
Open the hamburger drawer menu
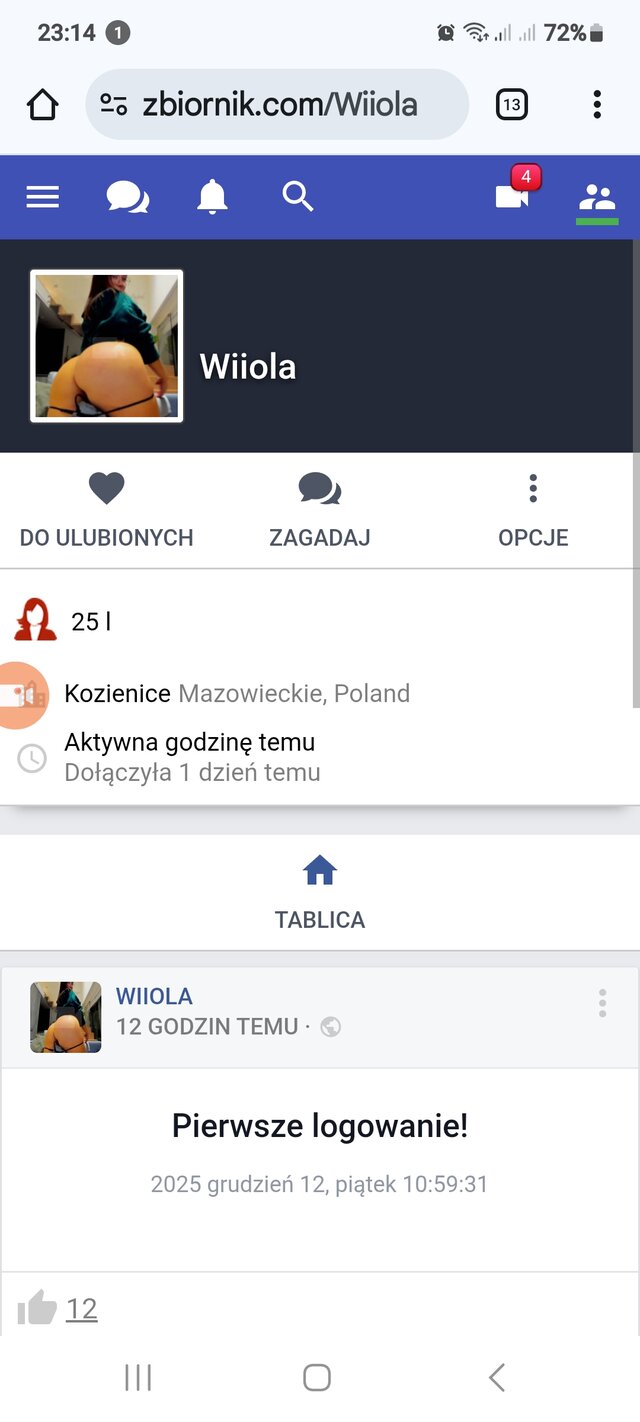tap(43, 197)
